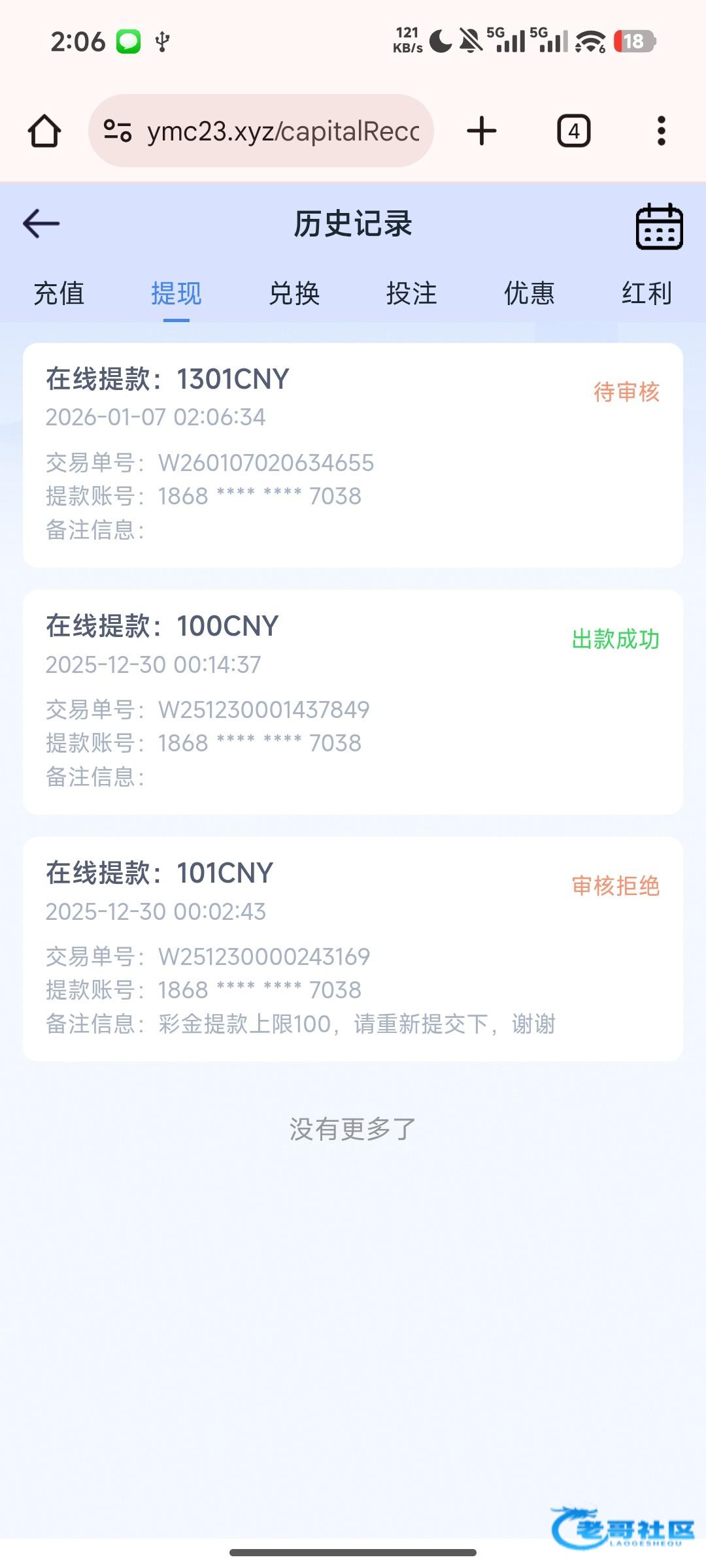Select the 提现 tab
The width and height of the screenshot is (706, 1568).
coord(176,293)
